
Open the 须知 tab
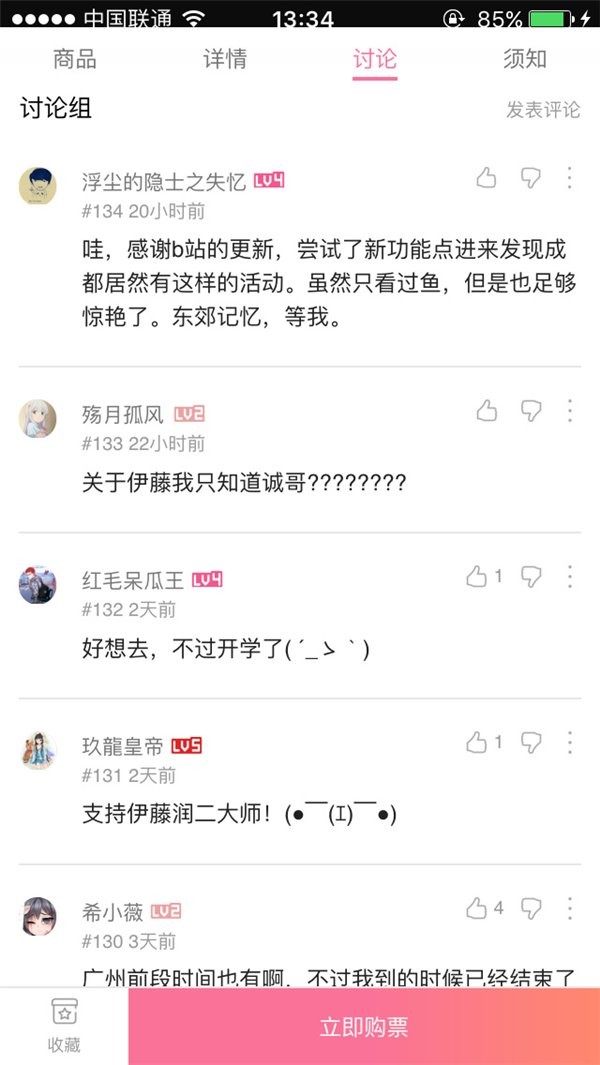click(x=524, y=59)
